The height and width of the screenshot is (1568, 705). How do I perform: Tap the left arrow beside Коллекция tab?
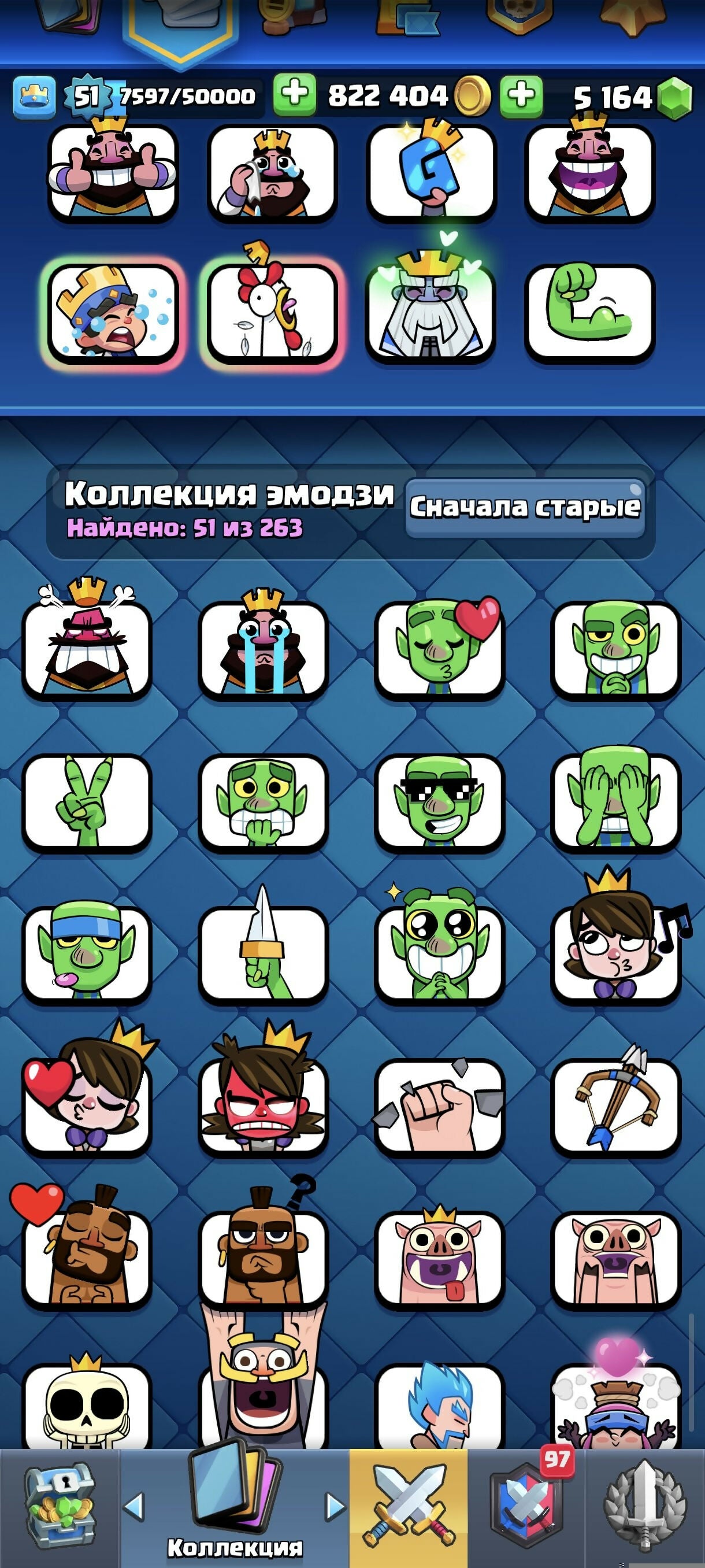point(134,1507)
